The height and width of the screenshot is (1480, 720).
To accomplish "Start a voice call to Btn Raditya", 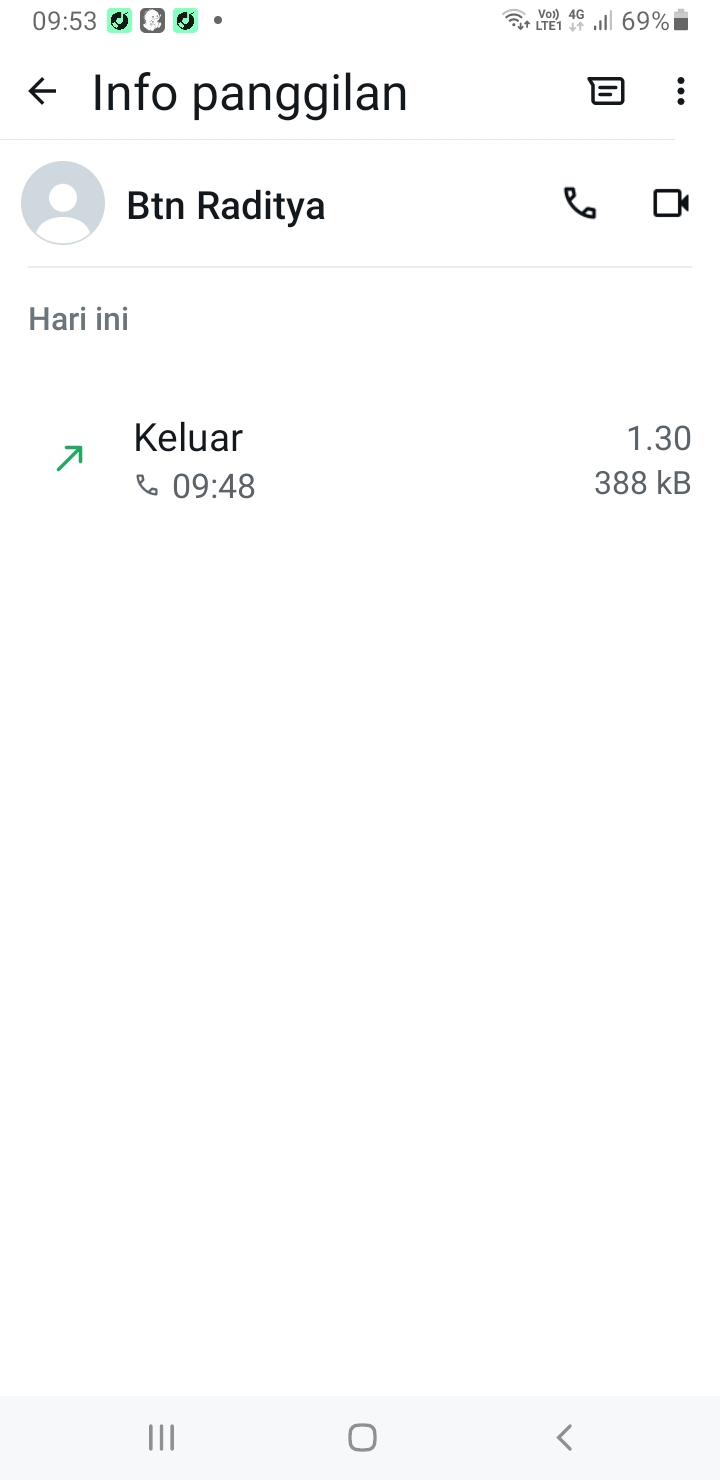I will pyautogui.click(x=580, y=204).
